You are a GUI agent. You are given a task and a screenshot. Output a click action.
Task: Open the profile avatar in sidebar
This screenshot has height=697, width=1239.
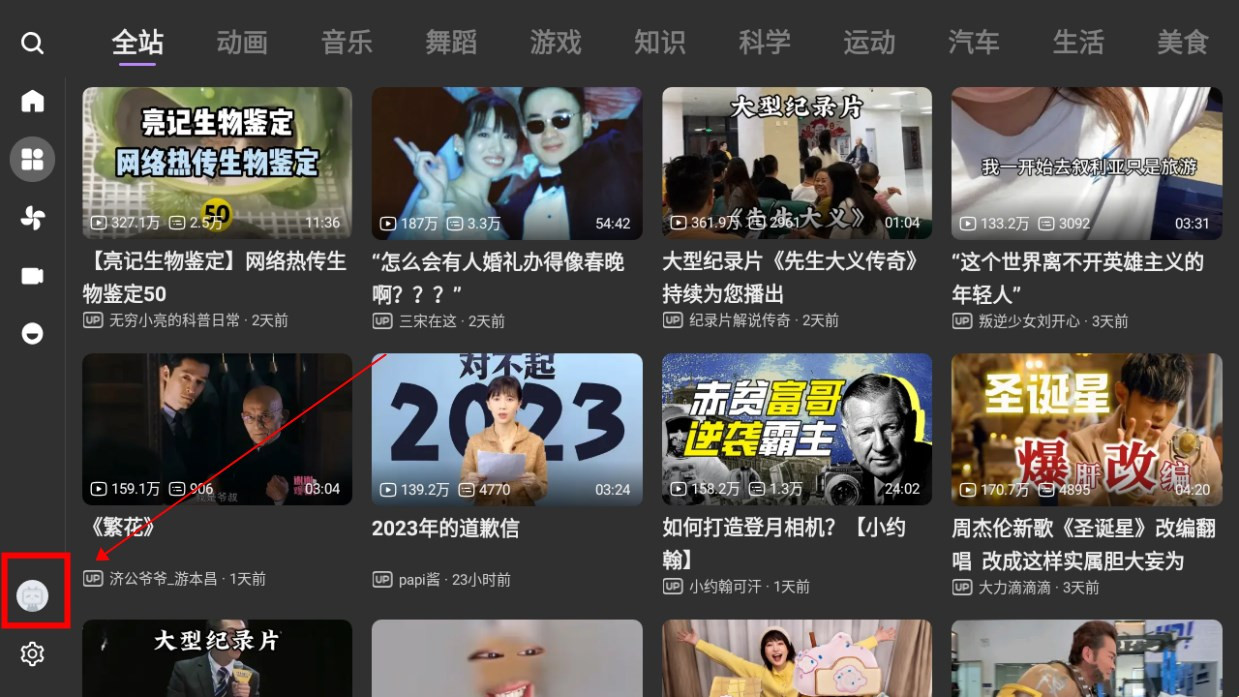(33, 597)
